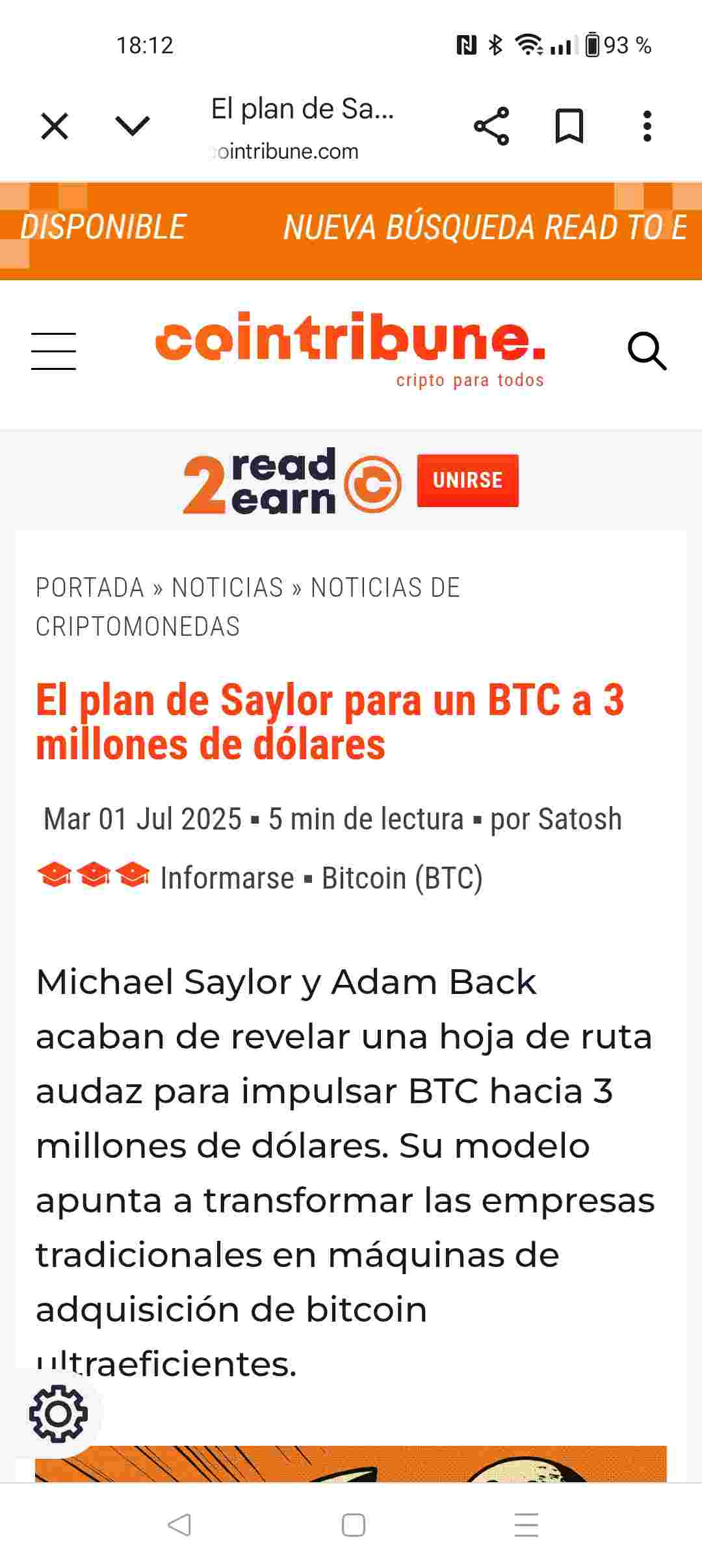Open the Bitcoin (BTC) tag

coord(402,878)
